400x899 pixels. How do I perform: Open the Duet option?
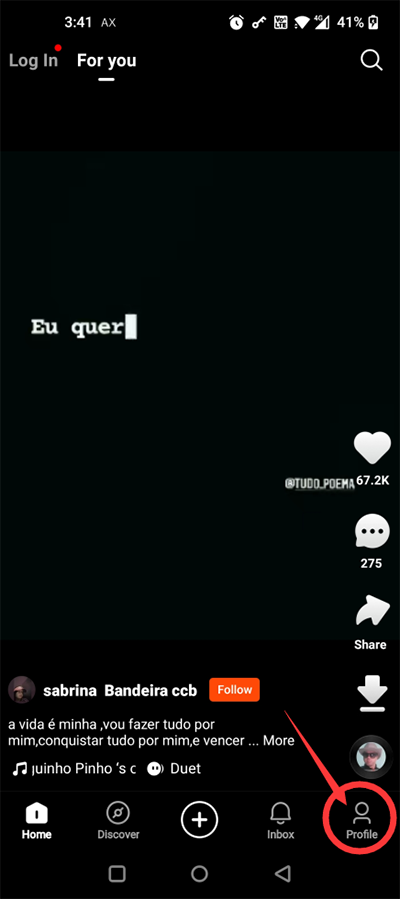click(x=174, y=768)
